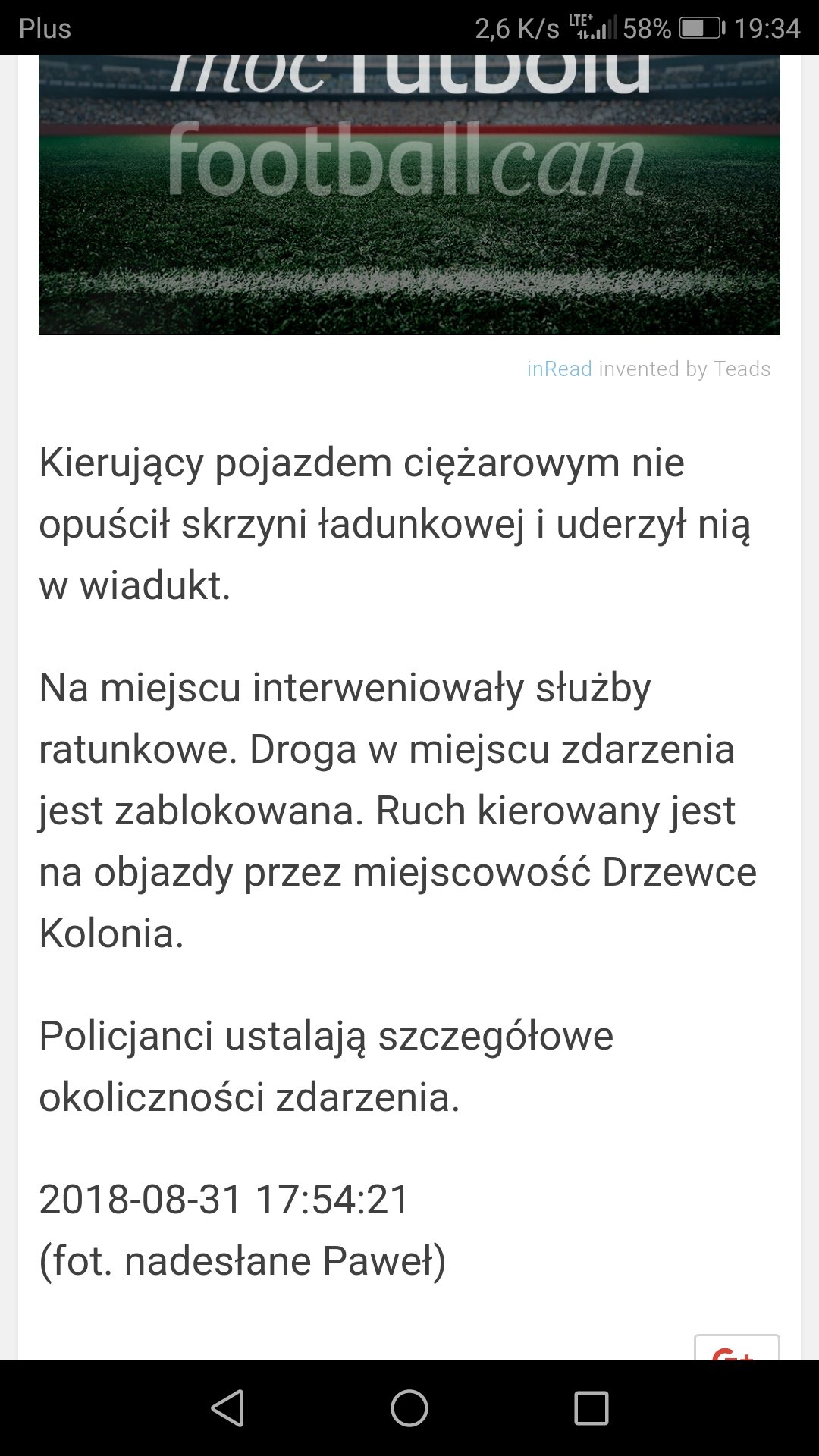Open the inRead link below the ad
This screenshot has width=819, height=1456.
coord(559,369)
